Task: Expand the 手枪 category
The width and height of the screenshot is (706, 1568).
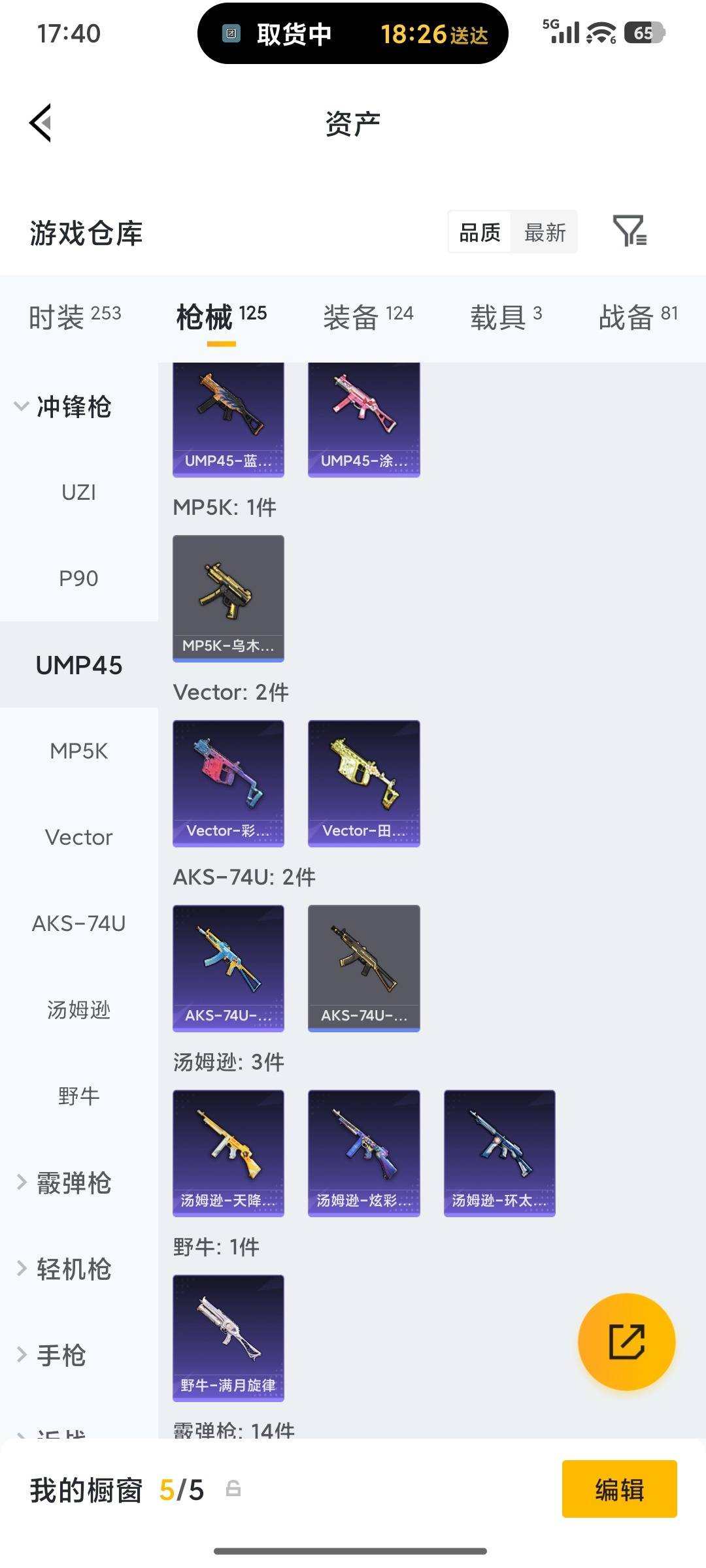Action: click(x=51, y=1355)
